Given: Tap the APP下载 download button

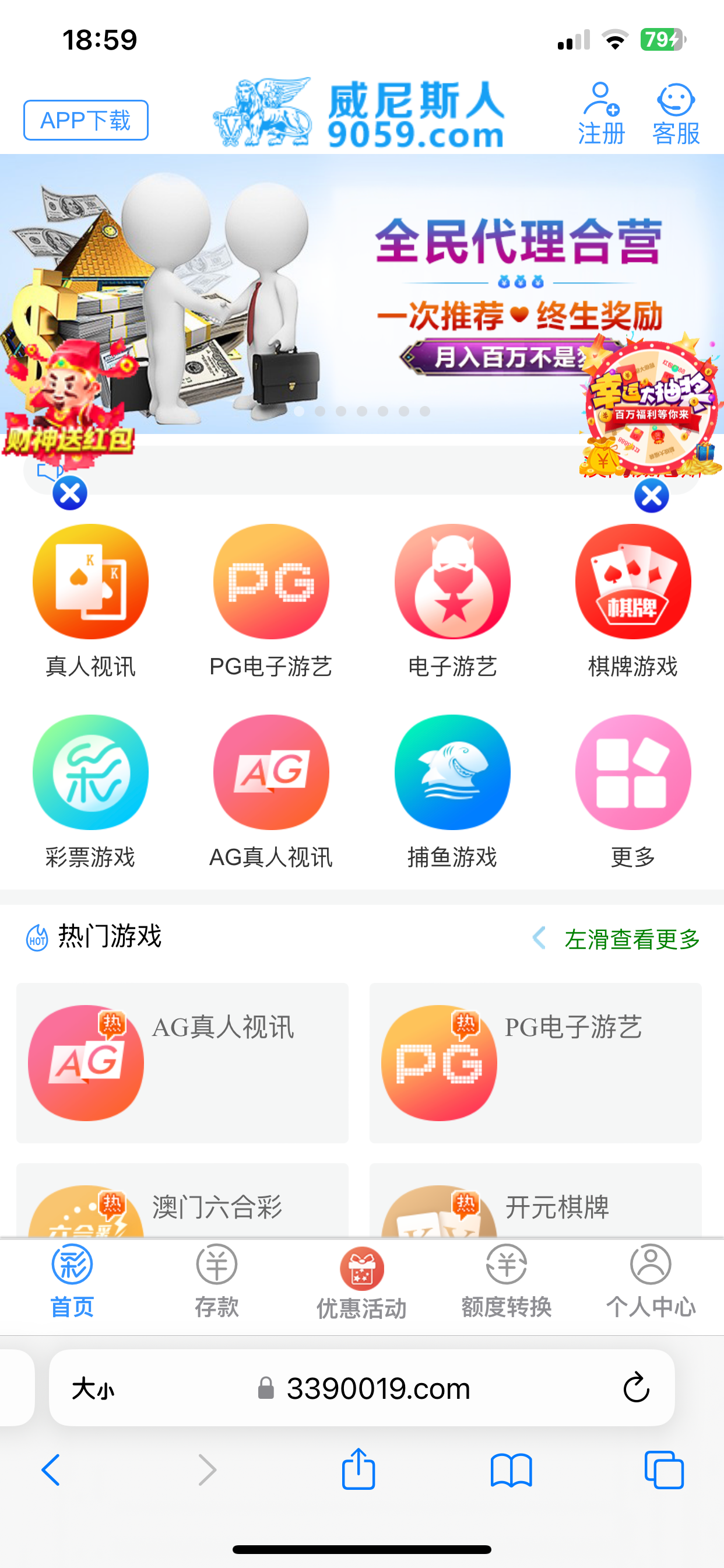Looking at the screenshot, I should (86, 120).
